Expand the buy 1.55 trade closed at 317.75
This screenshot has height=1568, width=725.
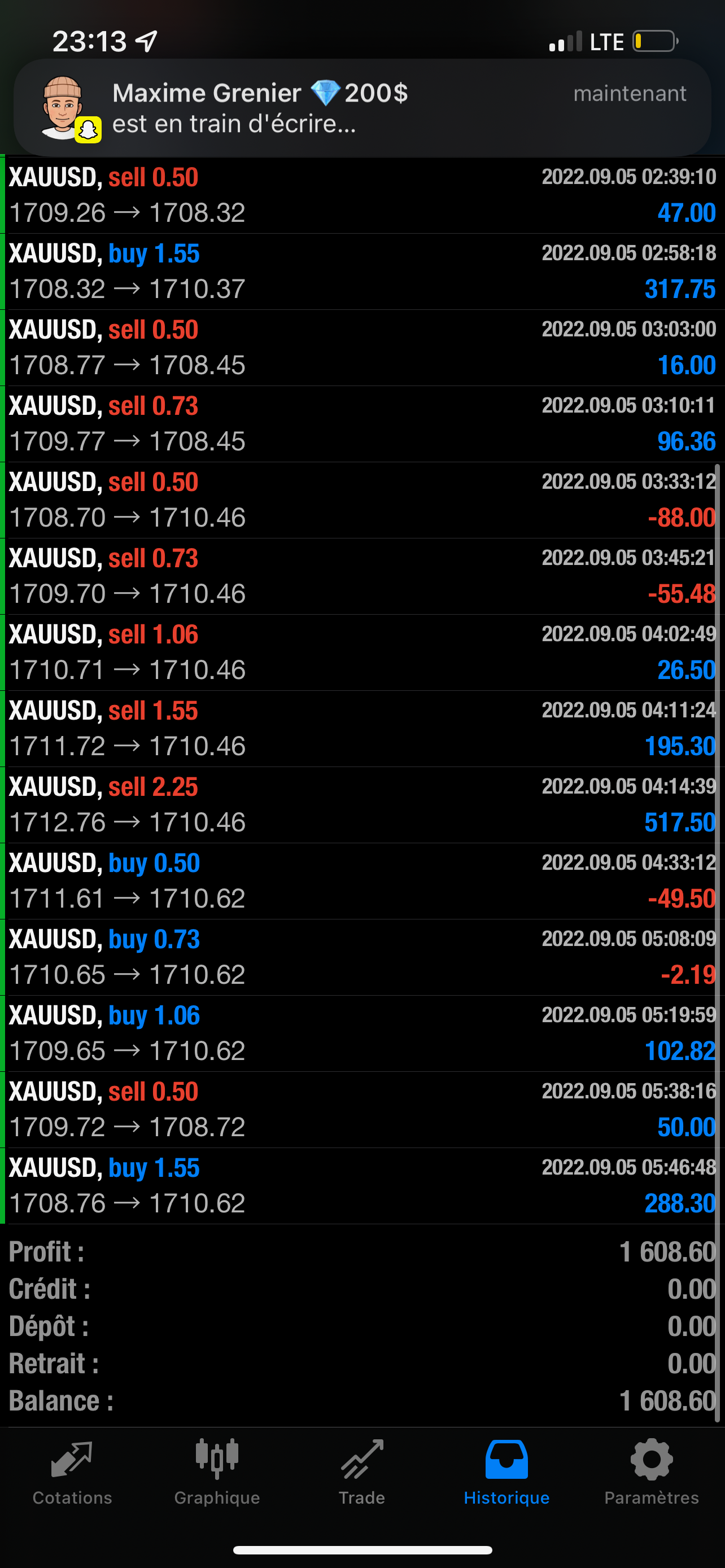(362, 271)
